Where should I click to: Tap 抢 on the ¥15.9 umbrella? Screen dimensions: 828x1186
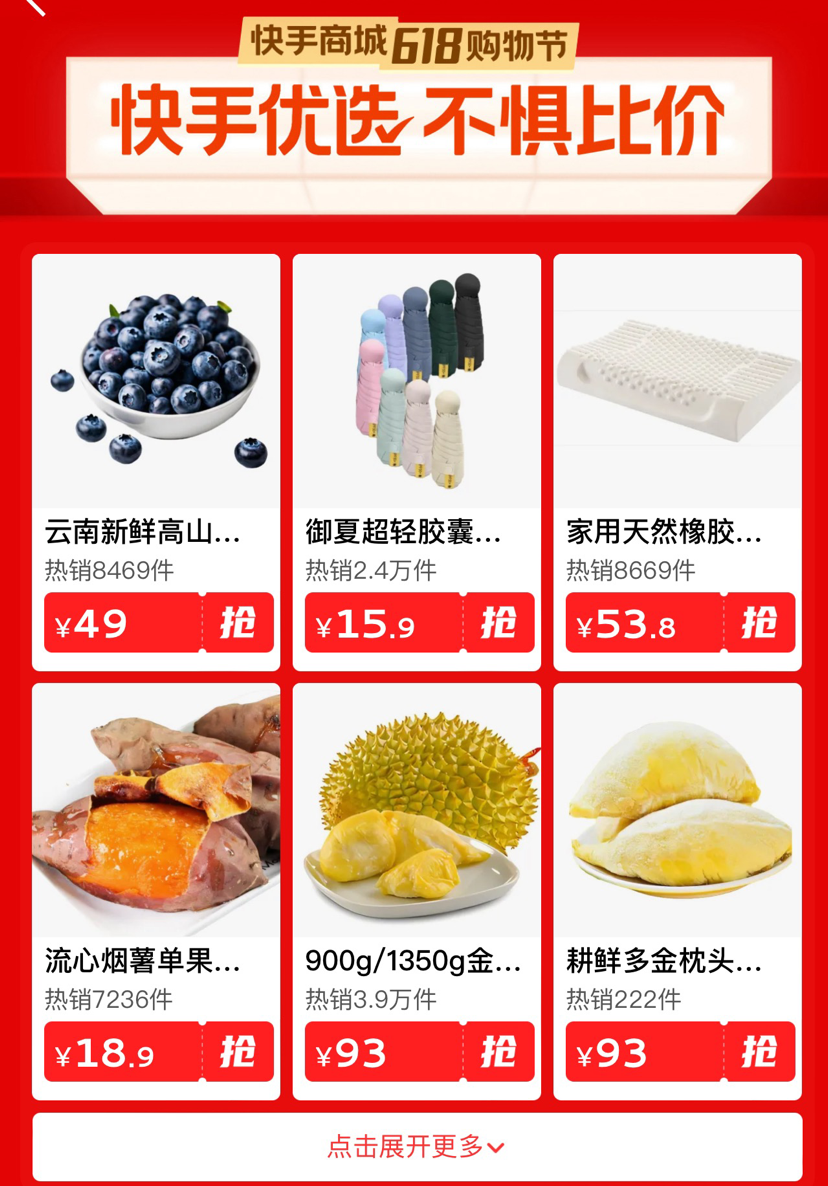tap(498, 623)
